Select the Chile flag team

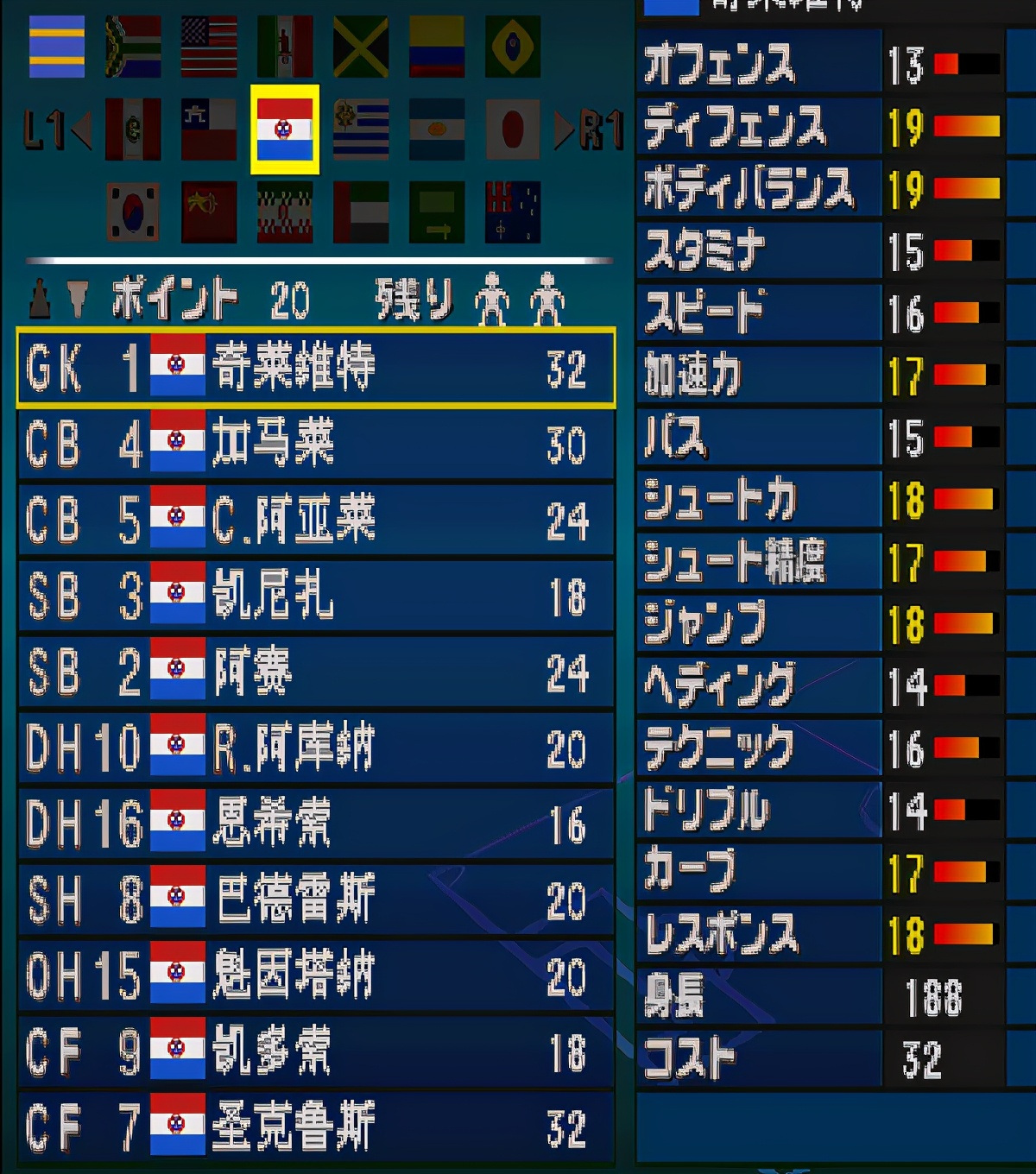209,129
